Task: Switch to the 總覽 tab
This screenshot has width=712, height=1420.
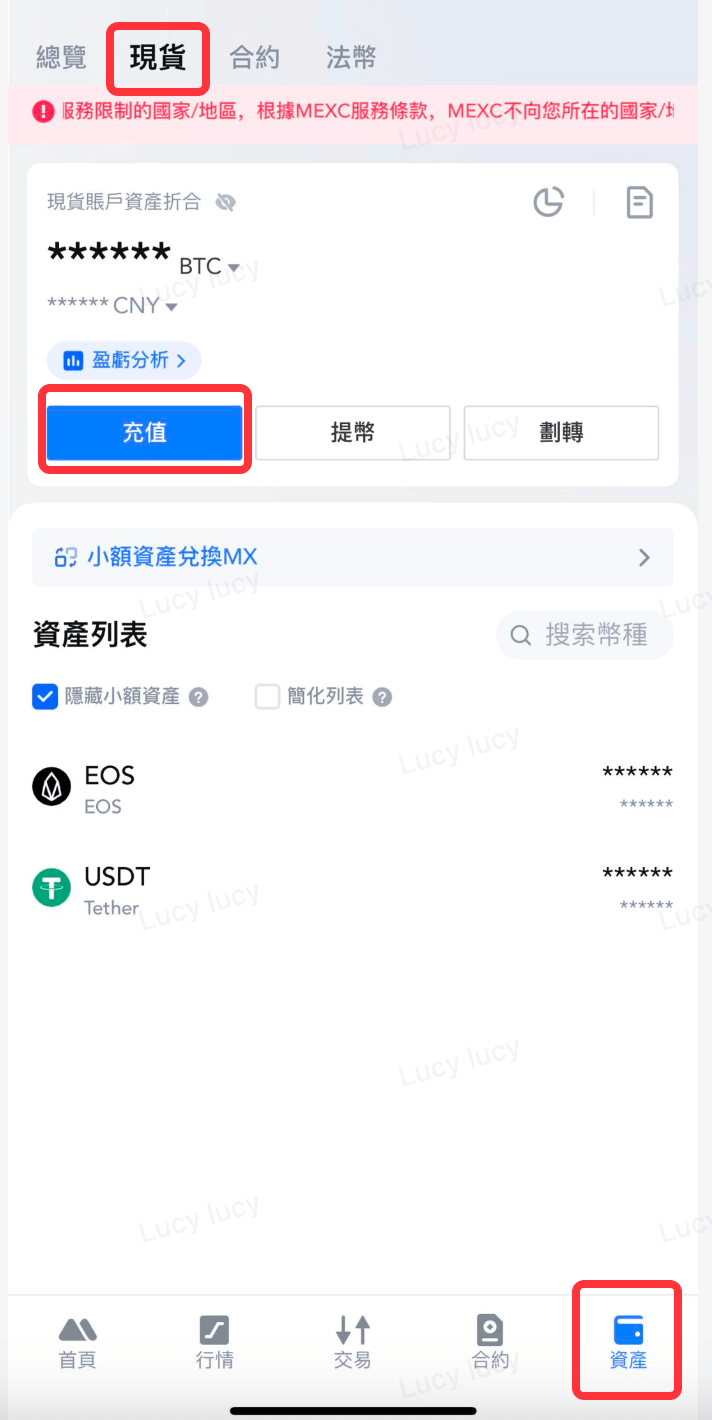Action: point(61,58)
